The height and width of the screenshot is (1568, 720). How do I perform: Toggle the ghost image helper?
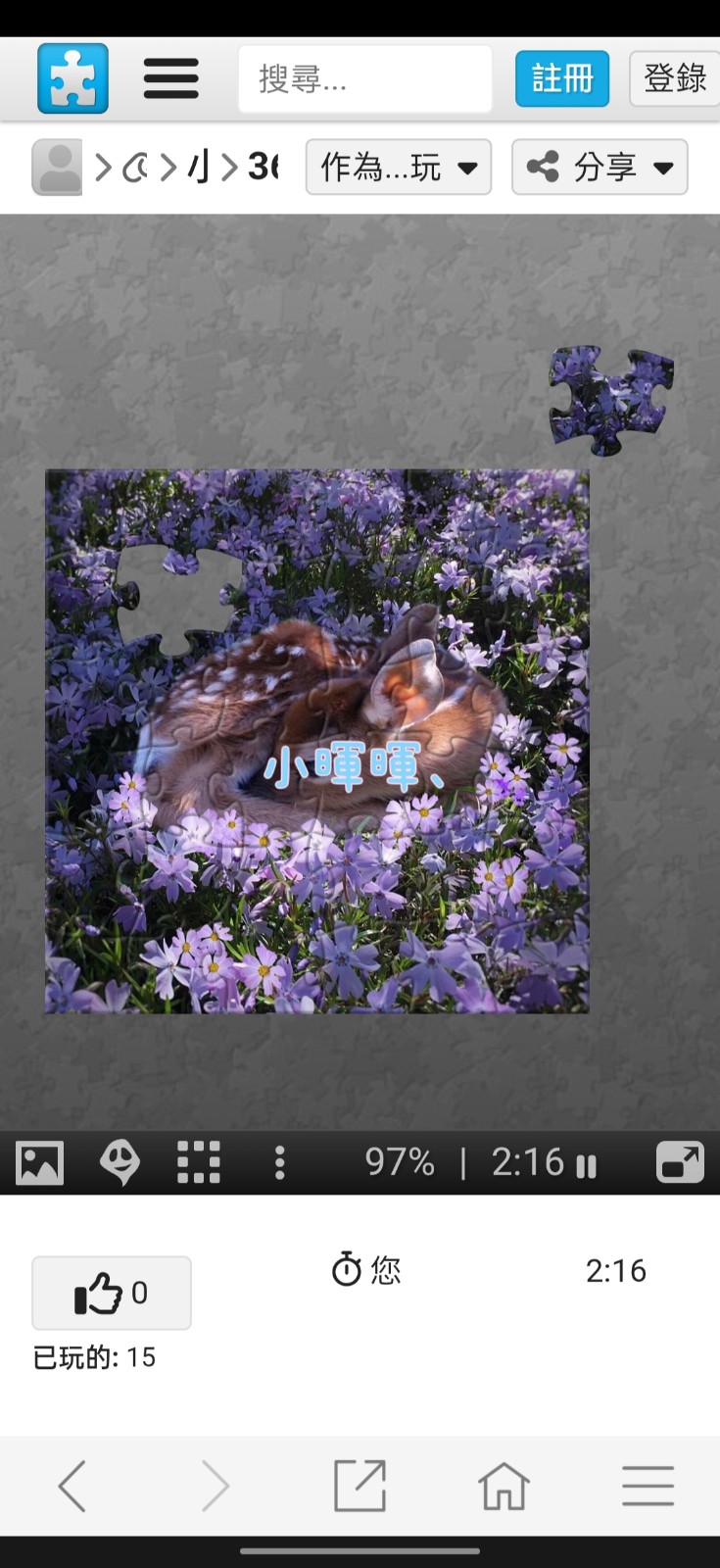click(x=120, y=1163)
